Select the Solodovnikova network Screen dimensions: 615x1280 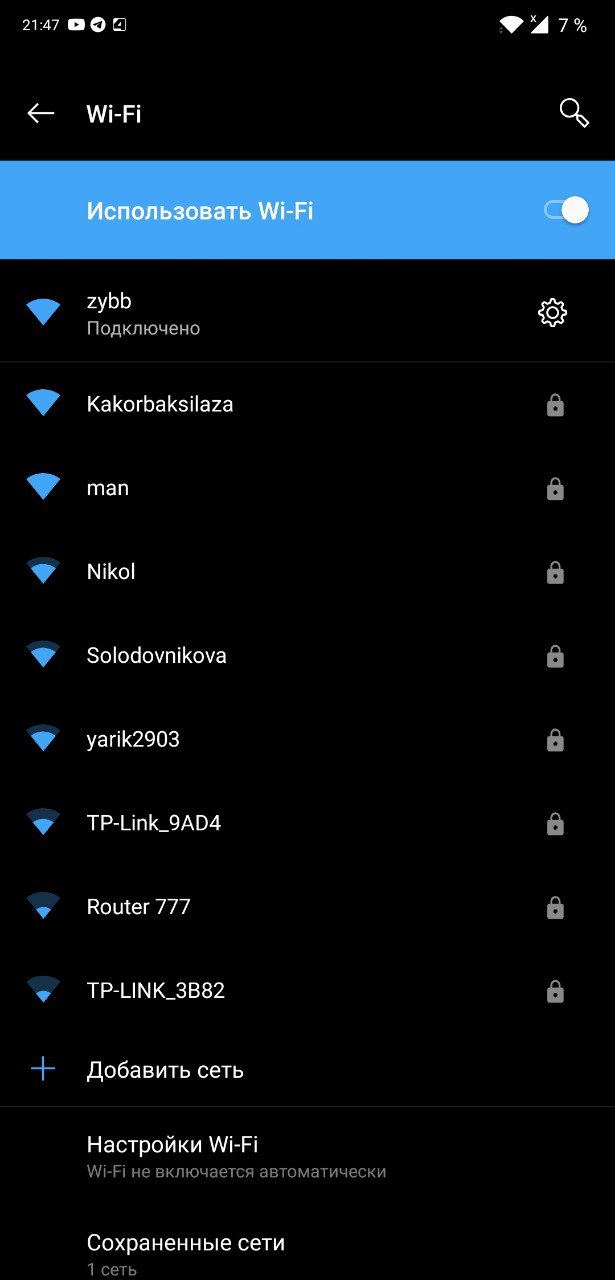click(307, 656)
